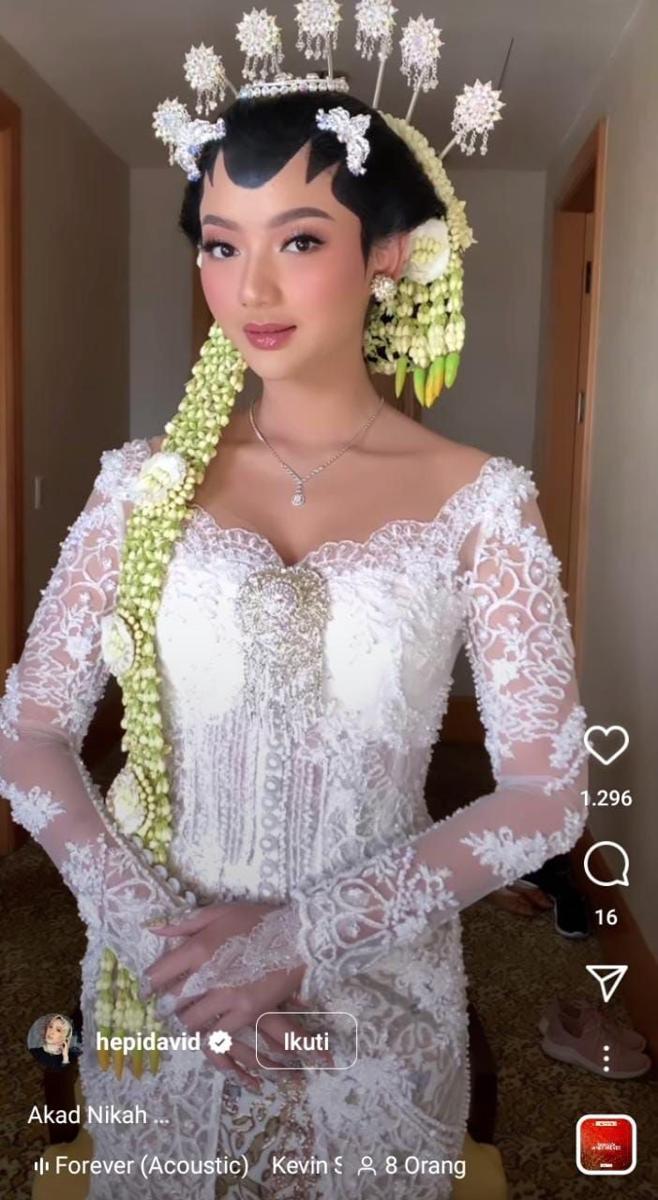The width and height of the screenshot is (658, 1200).
Task: Open the audio album cover thumbnail
Action: [606, 1144]
